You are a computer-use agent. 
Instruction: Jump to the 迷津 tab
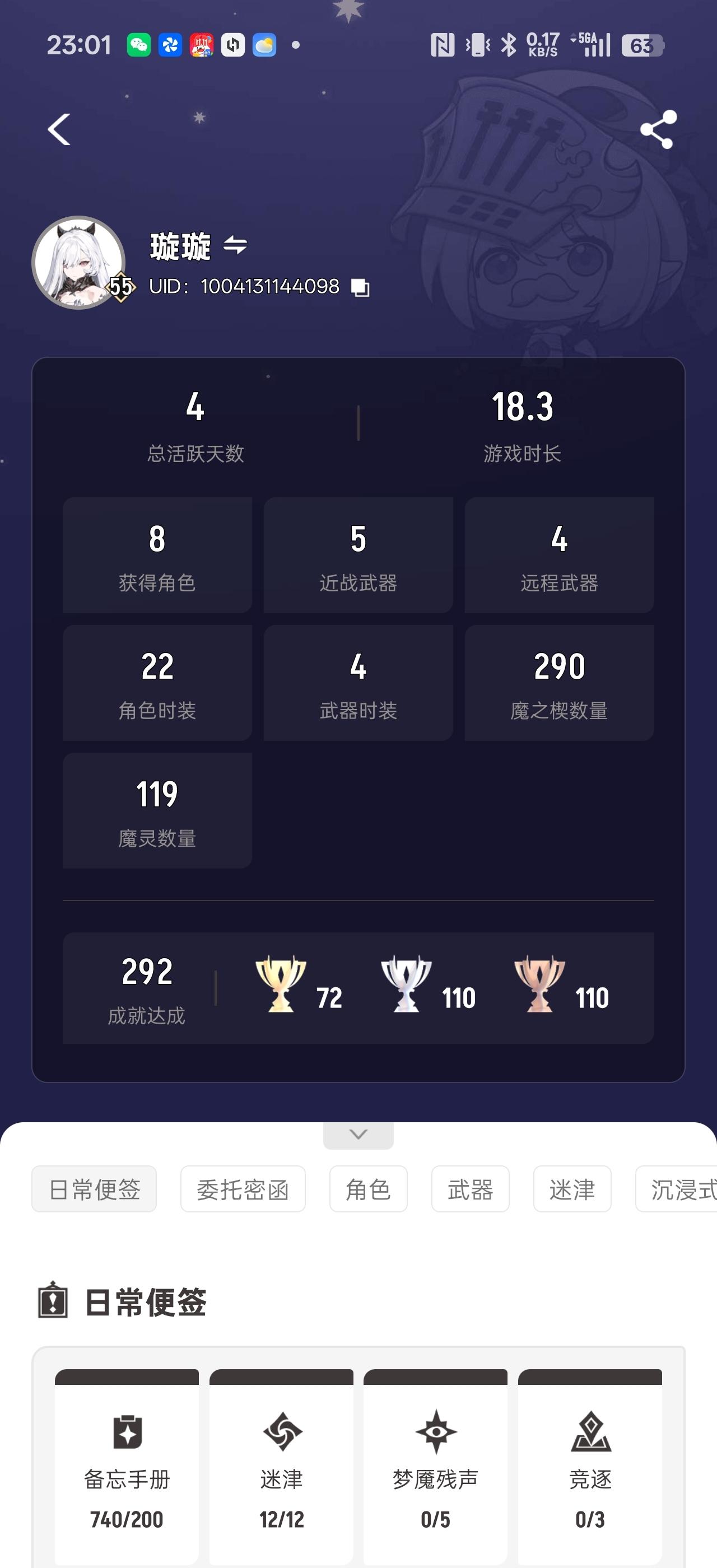(x=572, y=1189)
